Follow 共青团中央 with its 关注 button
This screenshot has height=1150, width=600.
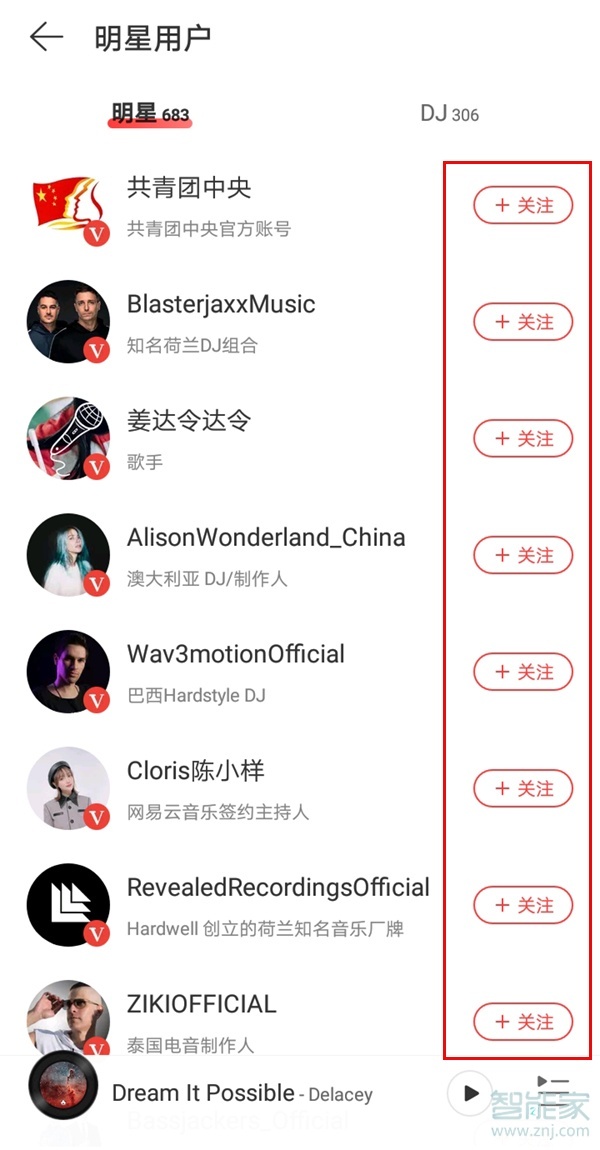[523, 205]
